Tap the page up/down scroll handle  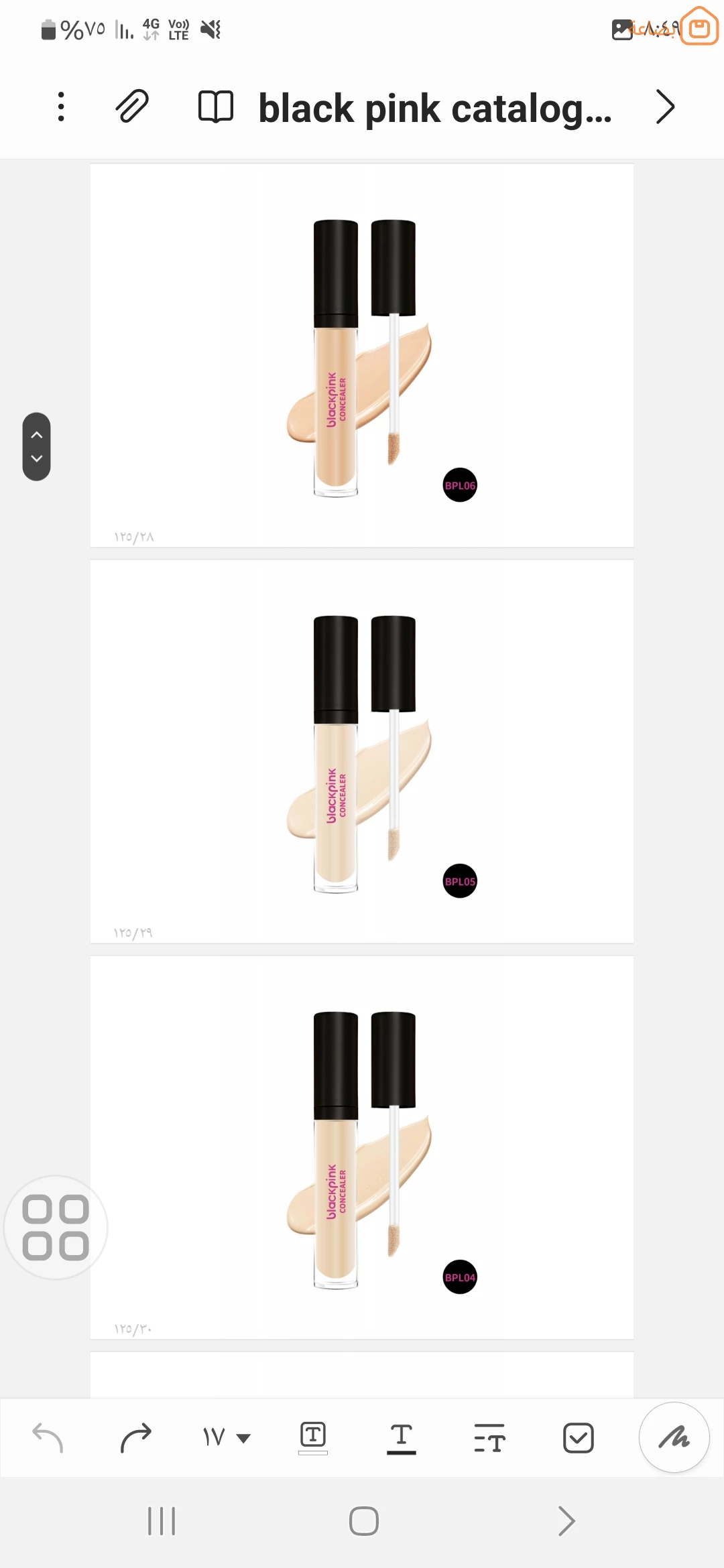pyautogui.click(x=37, y=446)
